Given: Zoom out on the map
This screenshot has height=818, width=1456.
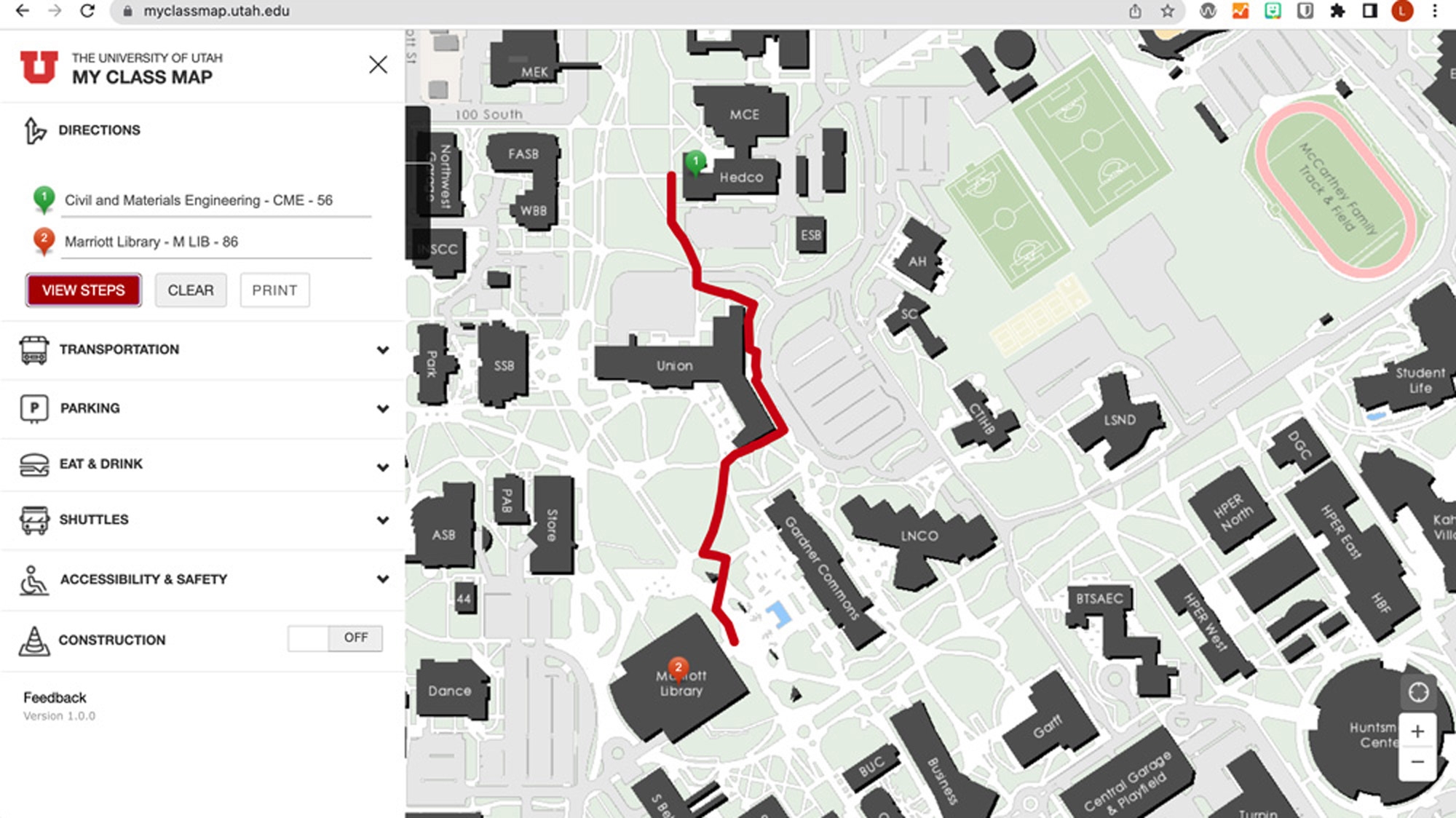Looking at the screenshot, I should [1417, 762].
